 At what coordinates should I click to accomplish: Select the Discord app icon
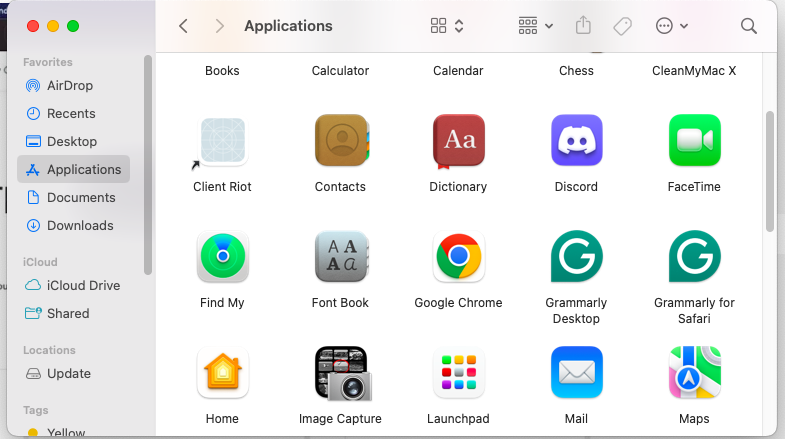coord(576,141)
